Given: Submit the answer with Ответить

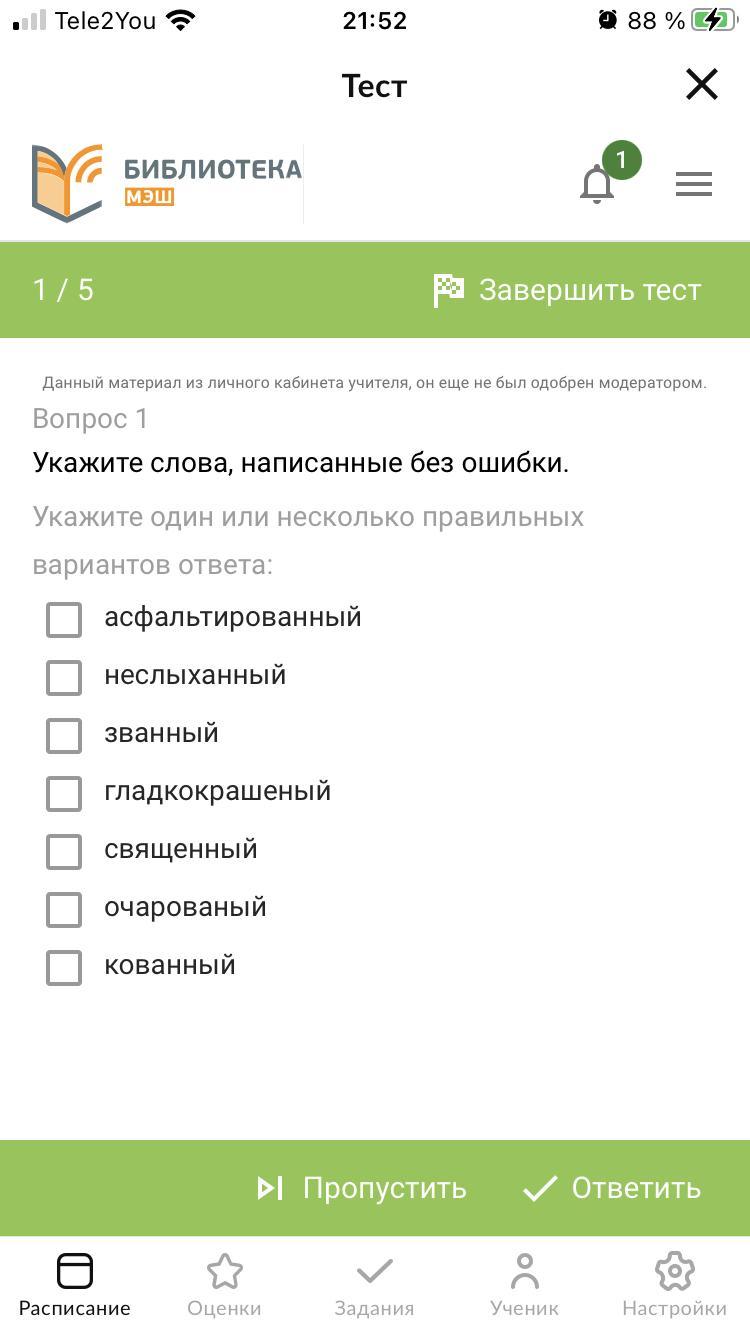Looking at the screenshot, I should 612,1188.
